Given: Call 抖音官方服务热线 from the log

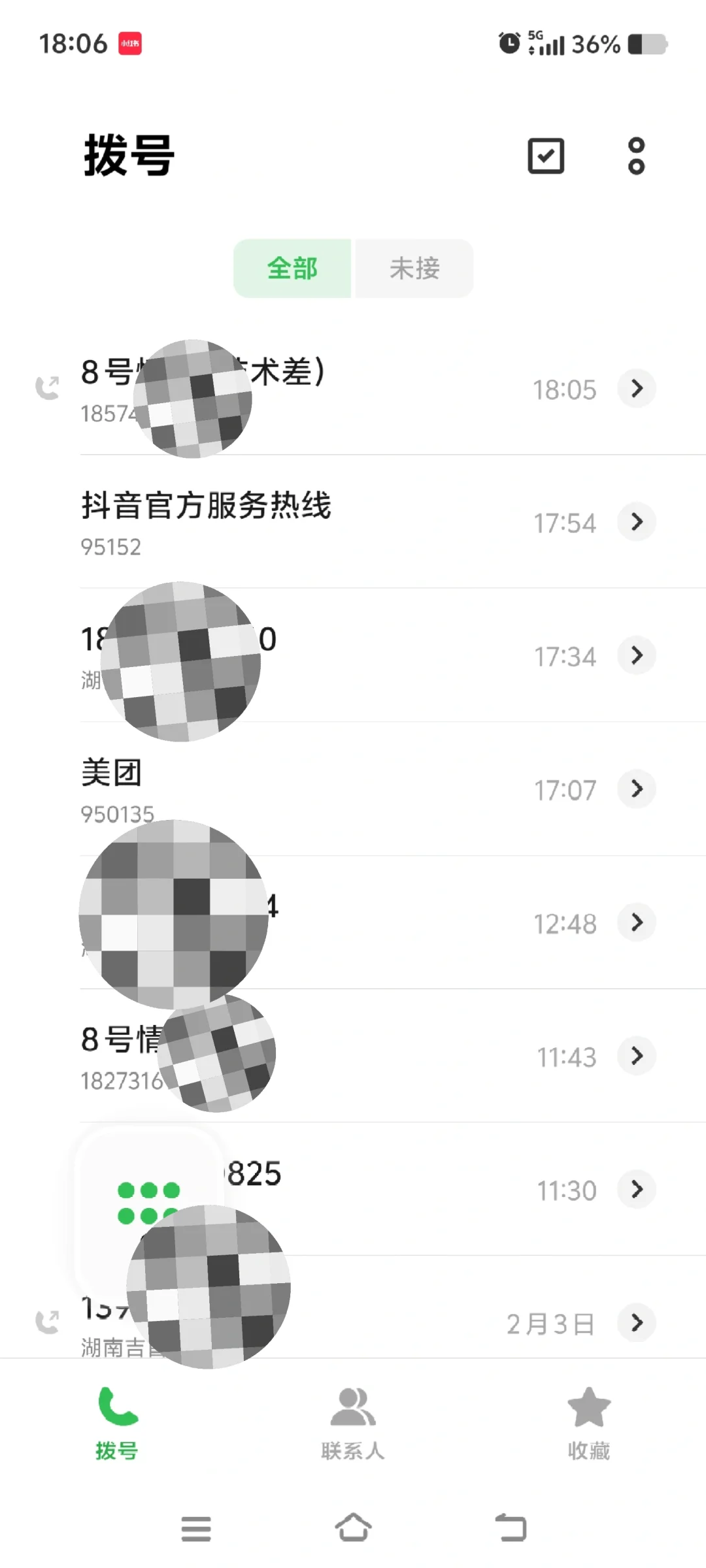Looking at the screenshot, I should [x=261, y=521].
